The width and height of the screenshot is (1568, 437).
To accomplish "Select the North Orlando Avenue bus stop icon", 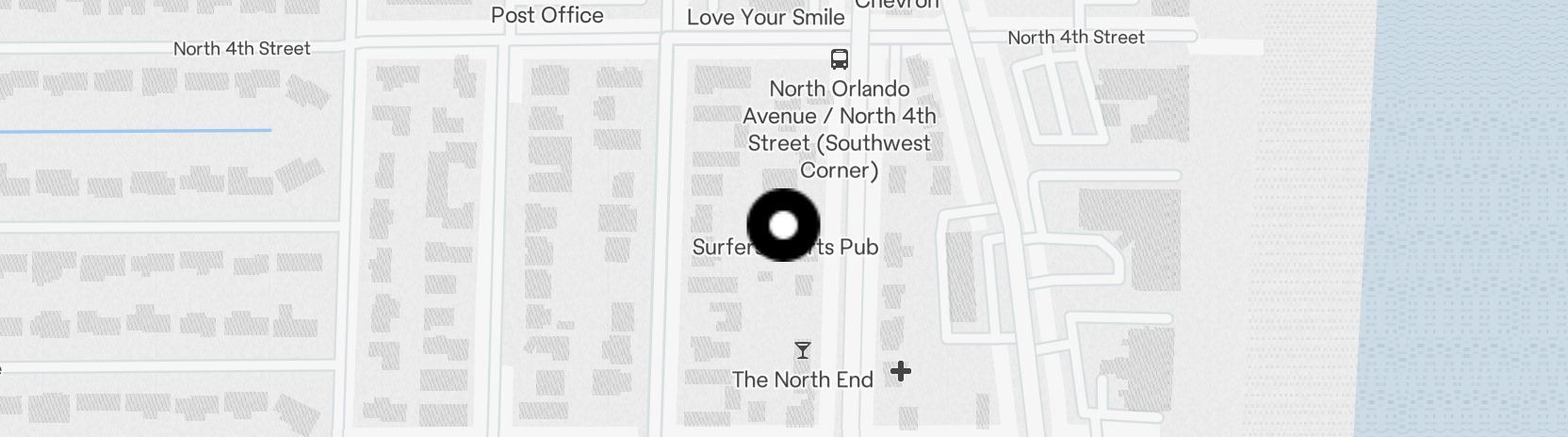I will pyautogui.click(x=839, y=59).
